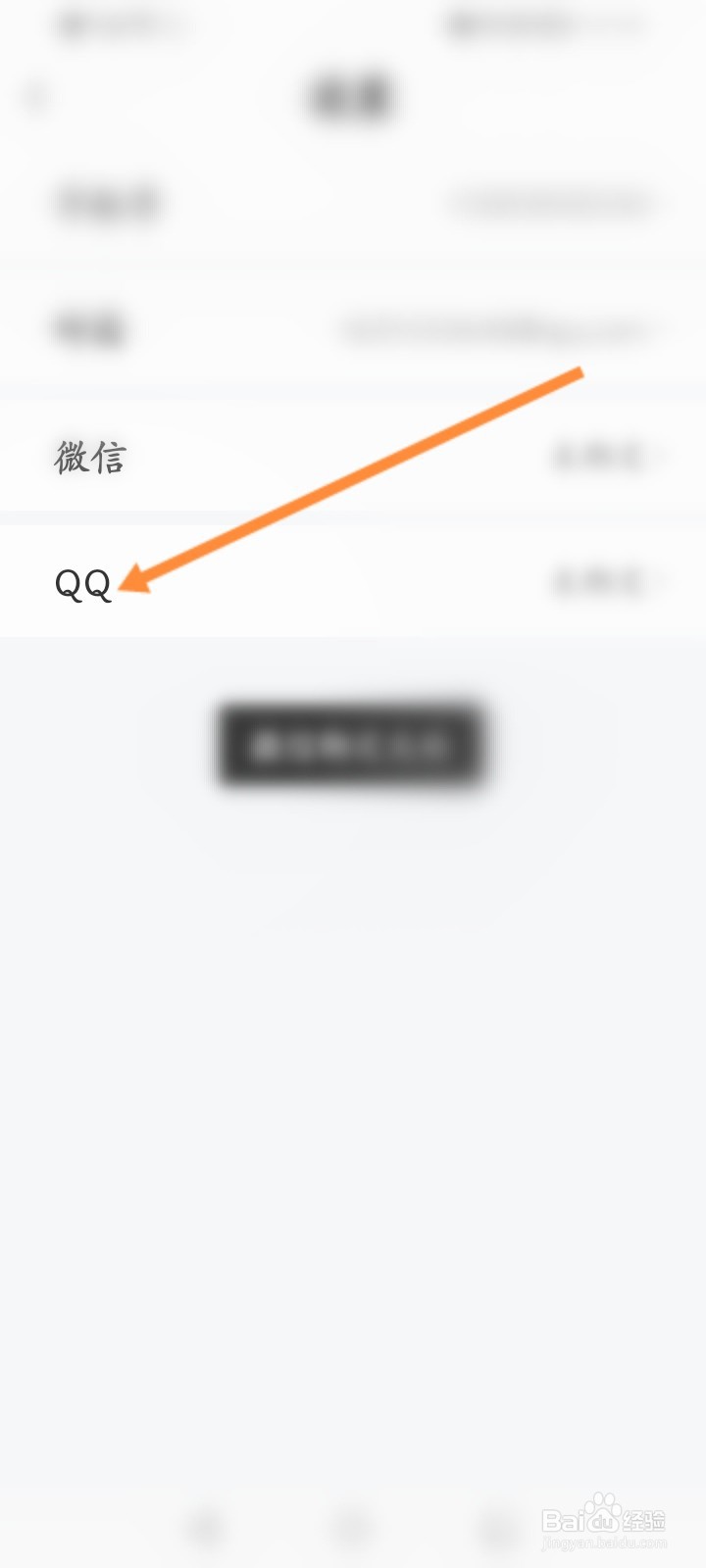
Task: Select the 微信 menu entry
Action: point(88,457)
